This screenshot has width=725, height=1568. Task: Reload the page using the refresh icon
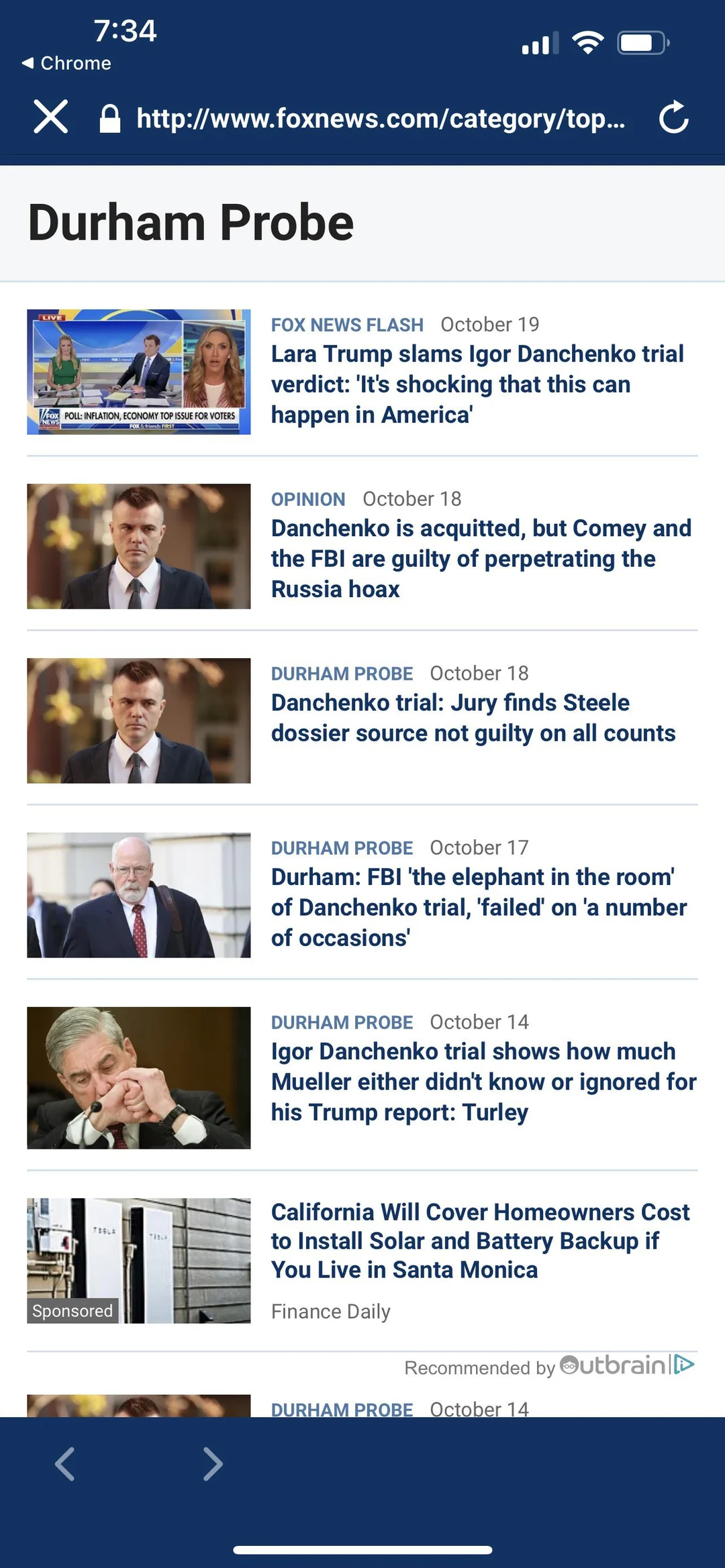(x=674, y=117)
